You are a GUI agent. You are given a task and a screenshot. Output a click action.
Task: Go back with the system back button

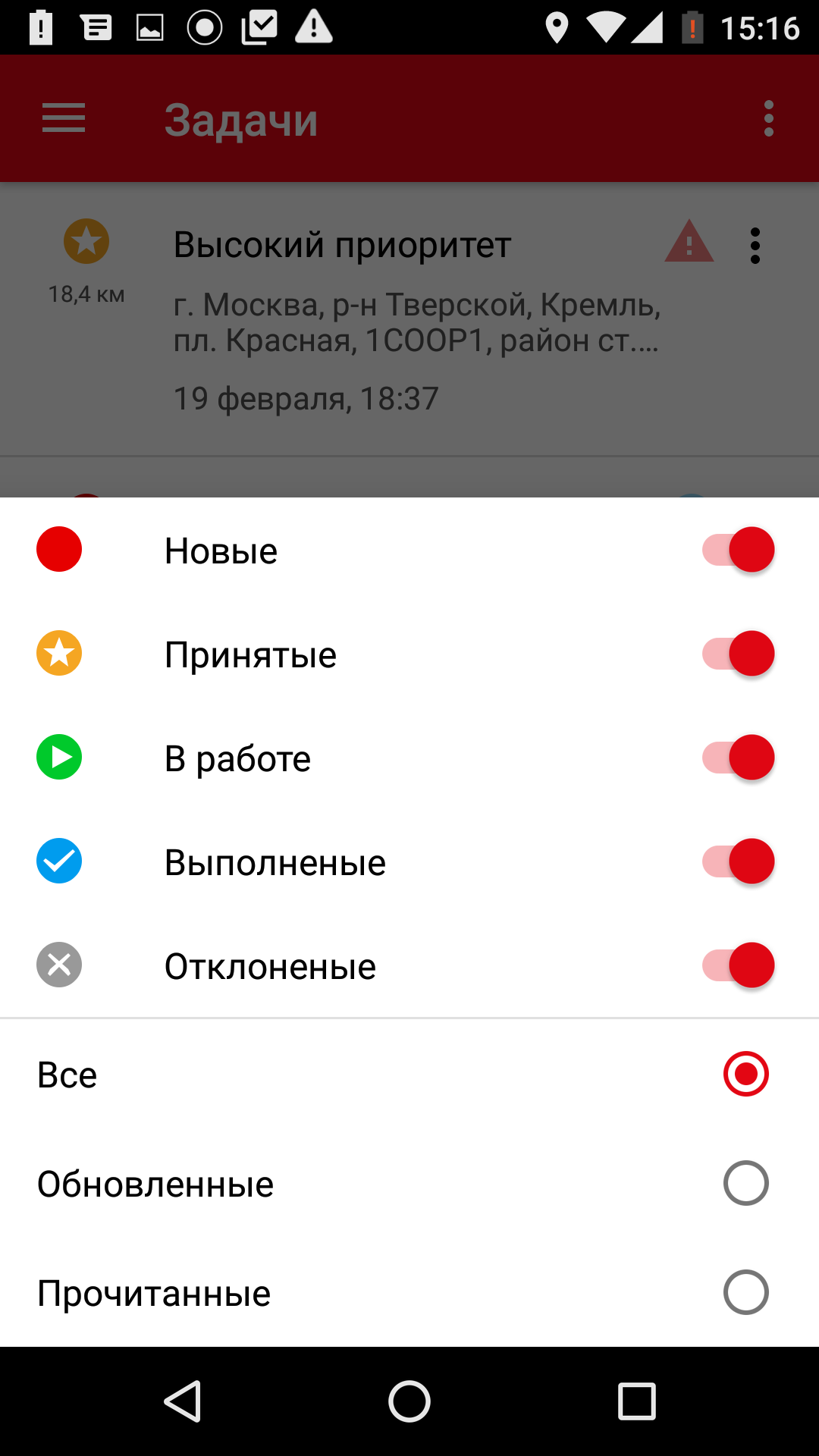click(182, 1401)
